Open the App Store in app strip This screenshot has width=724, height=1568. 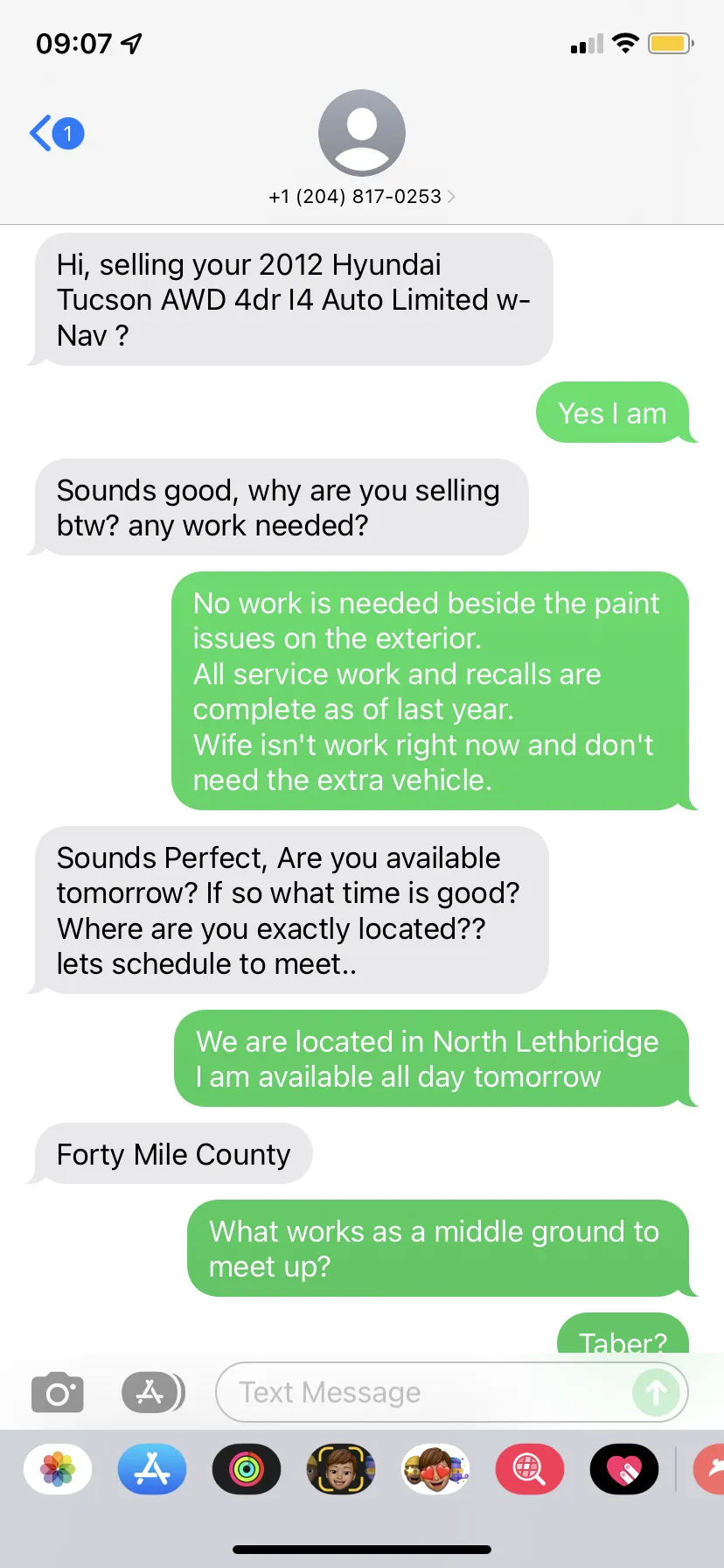152,1469
